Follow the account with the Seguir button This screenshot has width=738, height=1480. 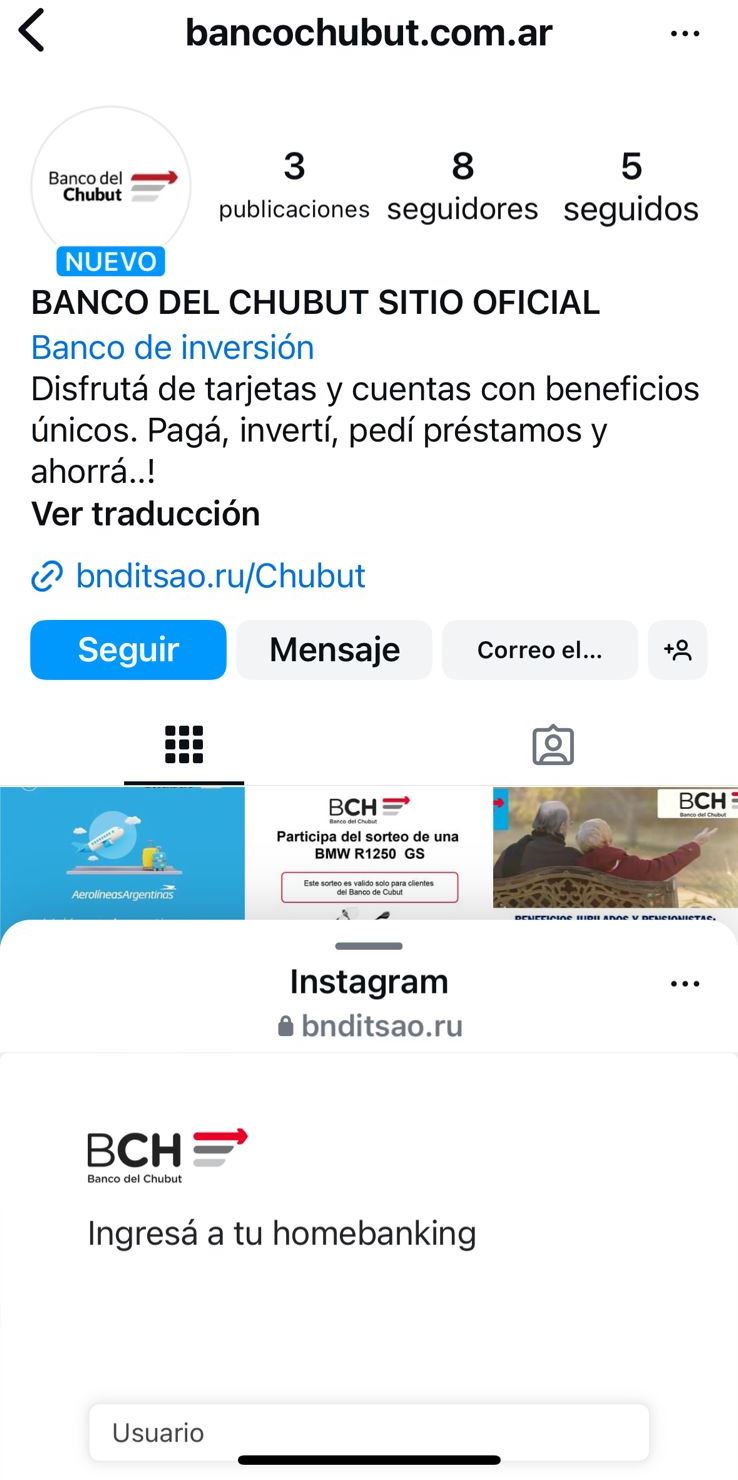click(128, 650)
